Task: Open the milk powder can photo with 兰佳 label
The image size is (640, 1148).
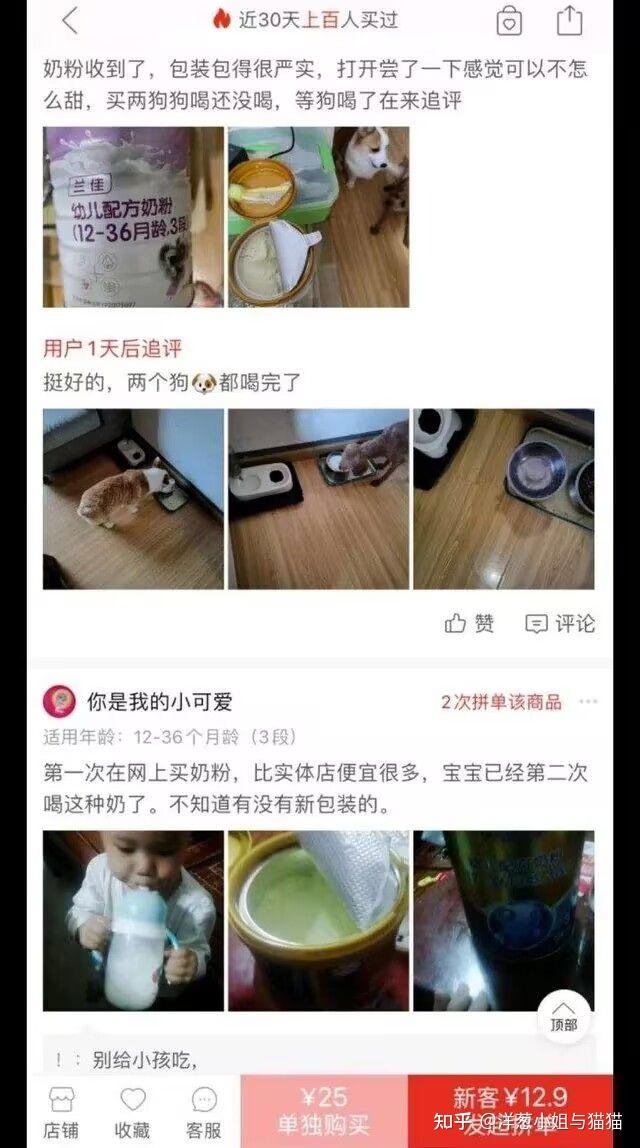Action: pyautogui.click(x=133, y=217)
